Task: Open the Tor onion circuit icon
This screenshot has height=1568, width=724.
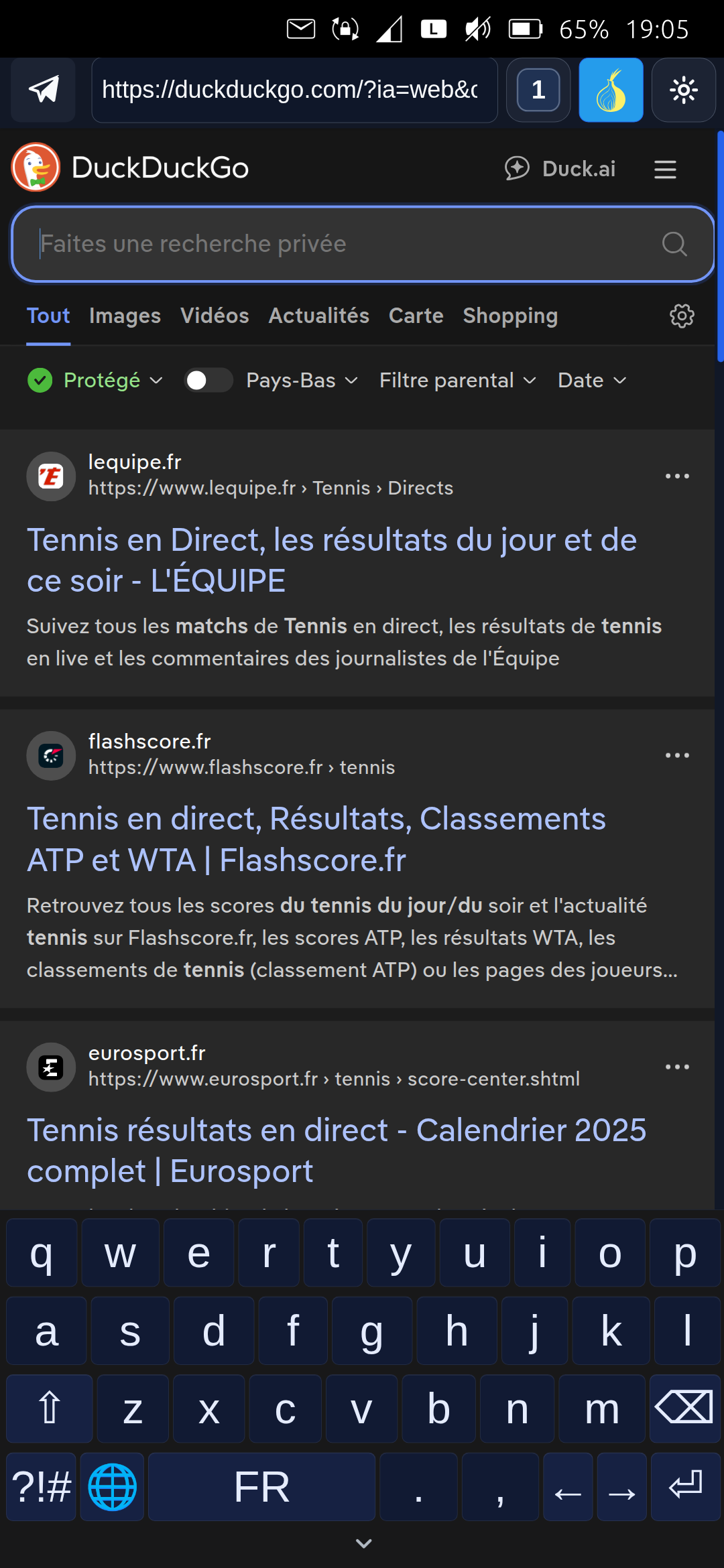Action: 610,90
